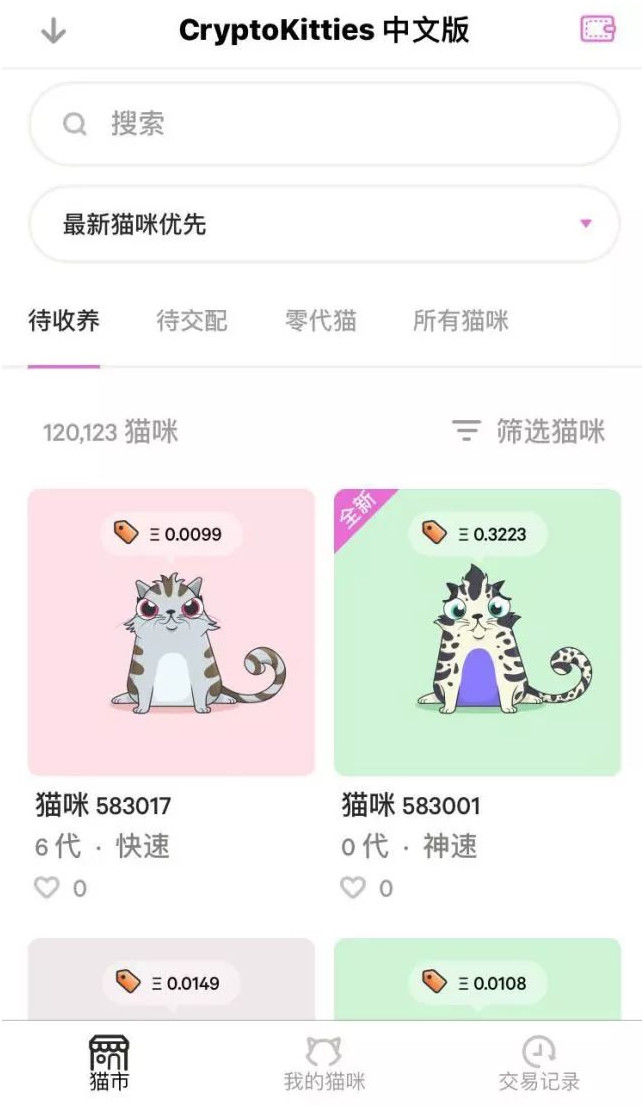Image resolution: width=644 pixels, height=1107 pixels.
Task: Tap the down arrow icon at top
Action: pyautogui.click(x=53, y=32)
